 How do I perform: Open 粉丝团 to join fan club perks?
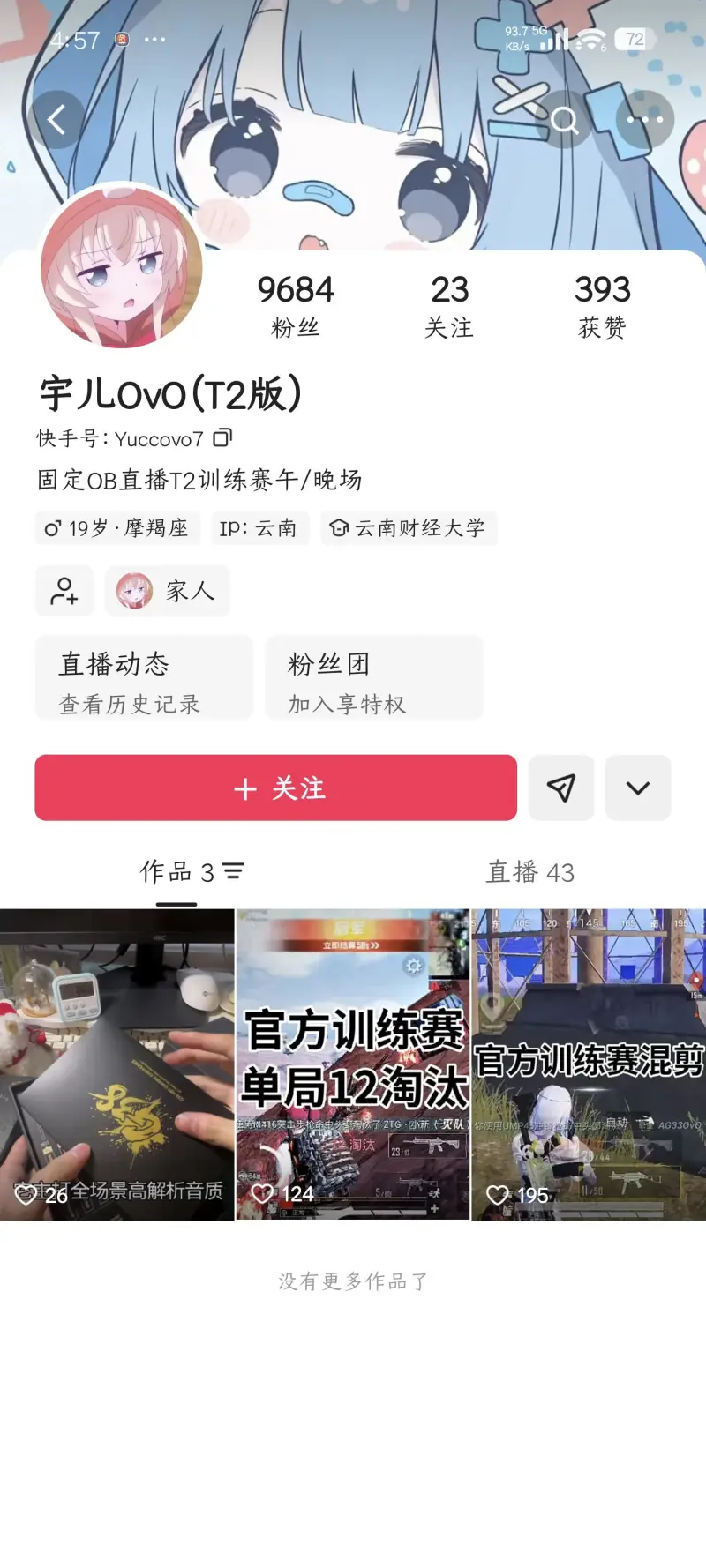pyautogui.click(x=373, y=678)
